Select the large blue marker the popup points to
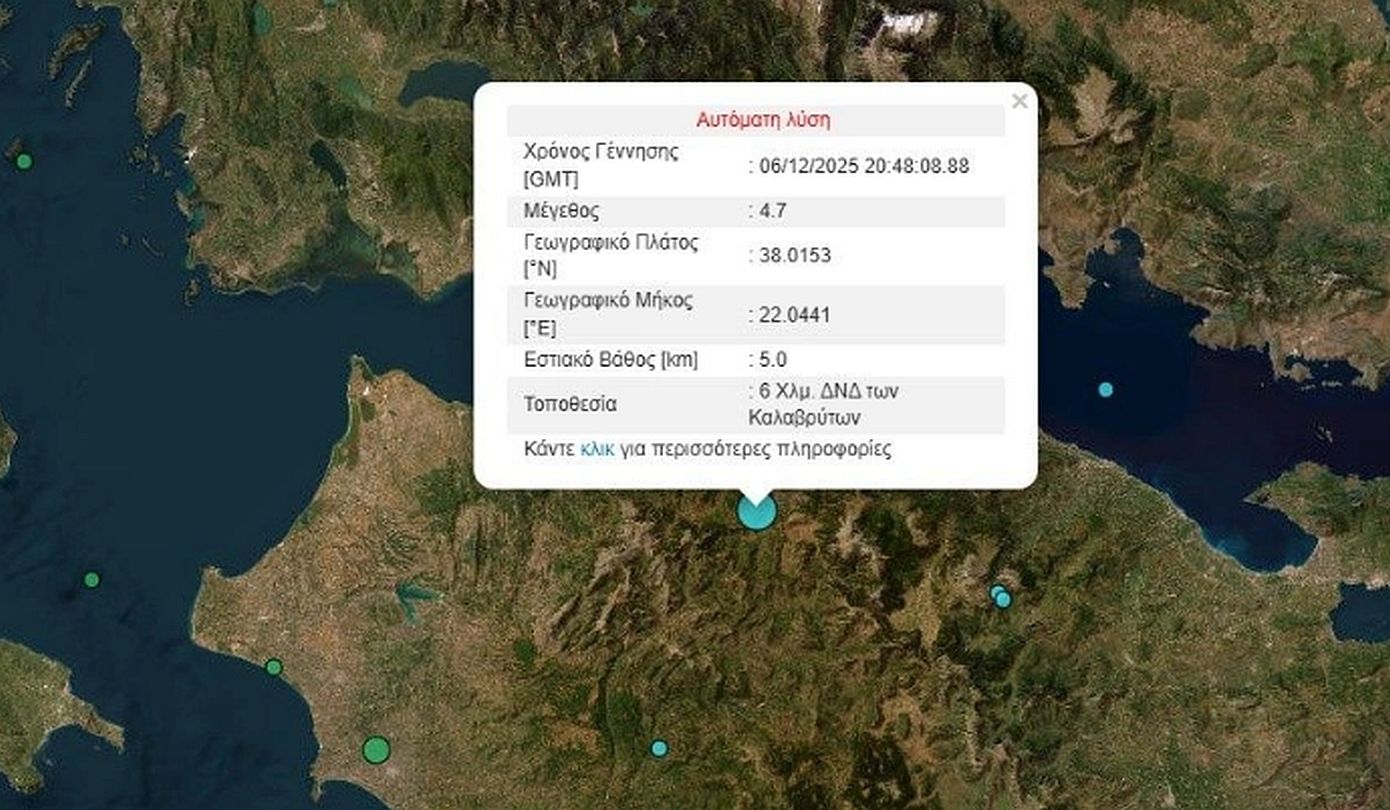 tap(756, 511)
